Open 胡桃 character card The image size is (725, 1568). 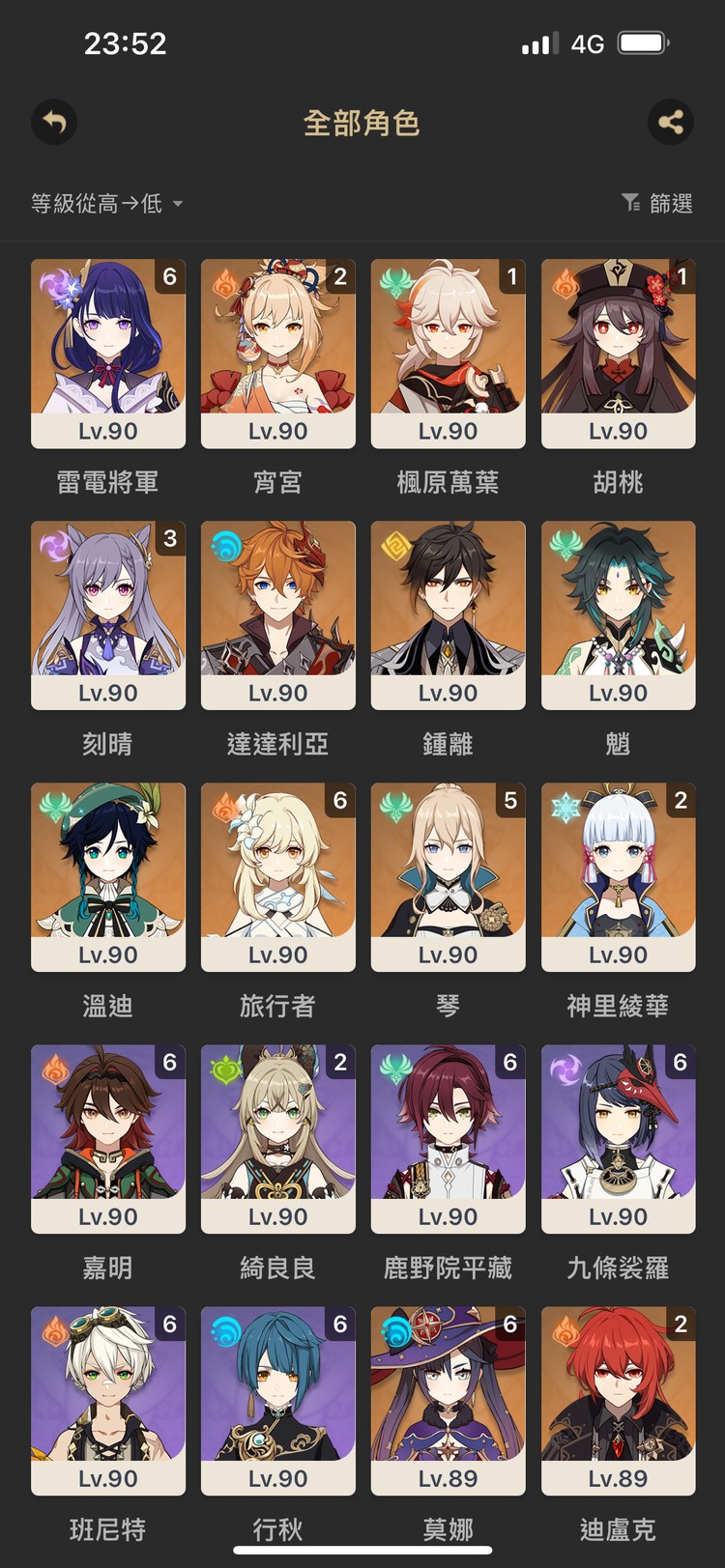(618, 353)
